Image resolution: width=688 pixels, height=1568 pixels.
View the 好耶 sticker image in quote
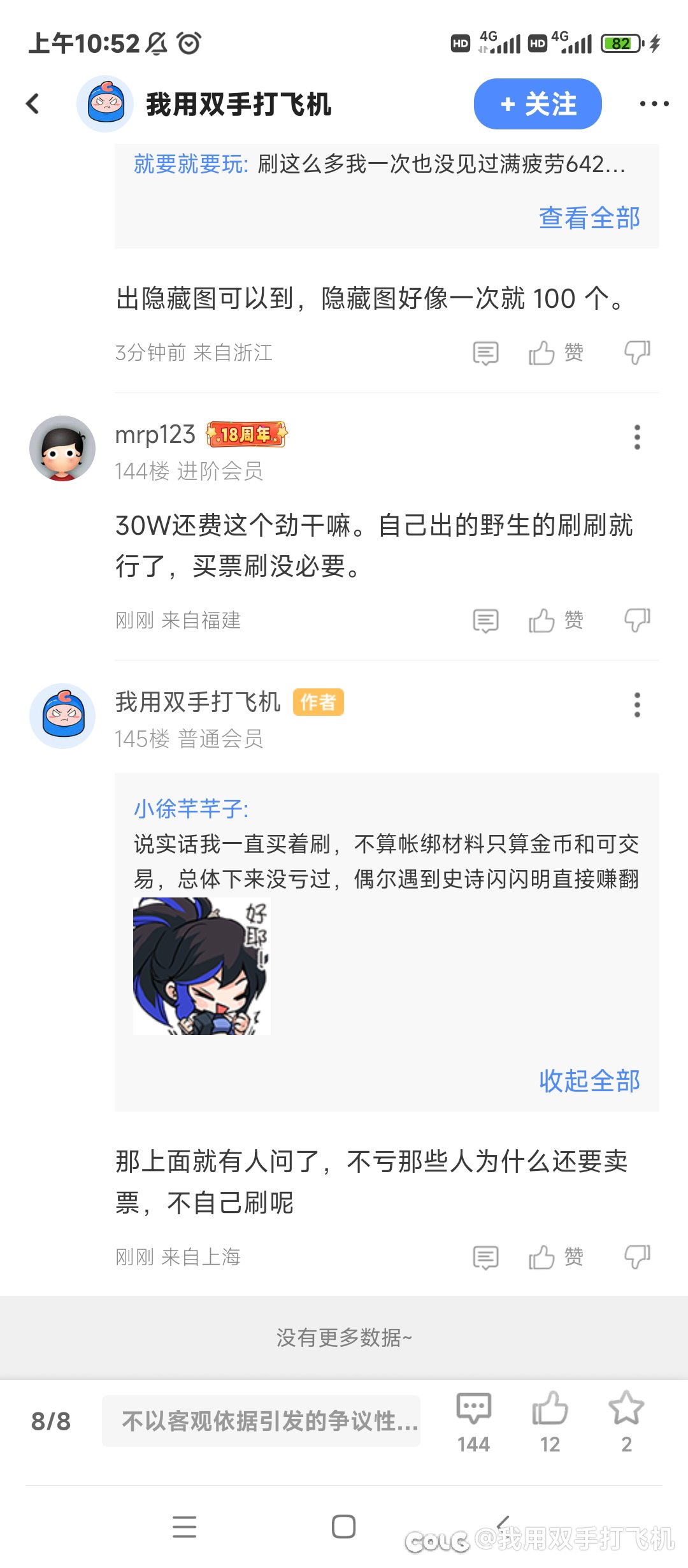(202, 966)
